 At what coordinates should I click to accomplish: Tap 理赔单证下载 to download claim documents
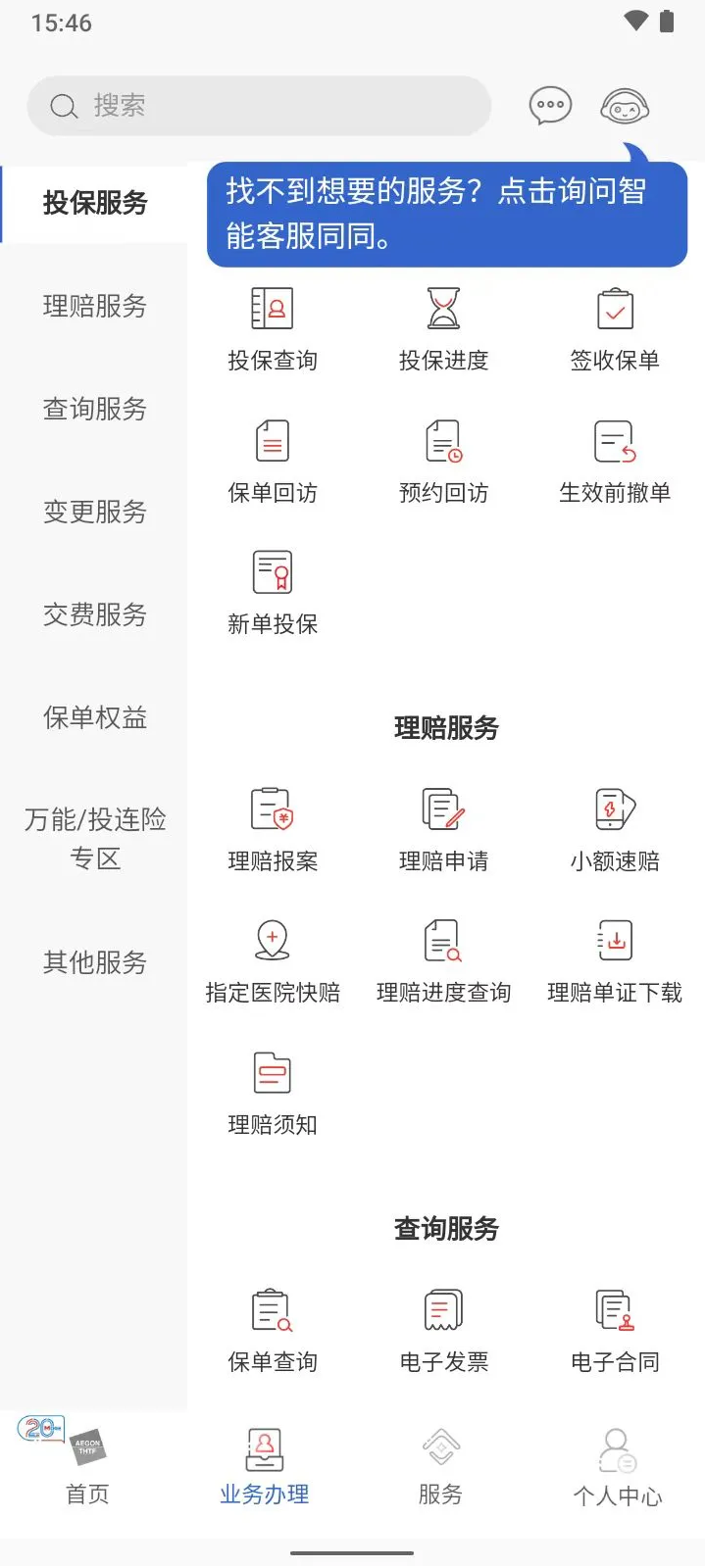[614, 957]
